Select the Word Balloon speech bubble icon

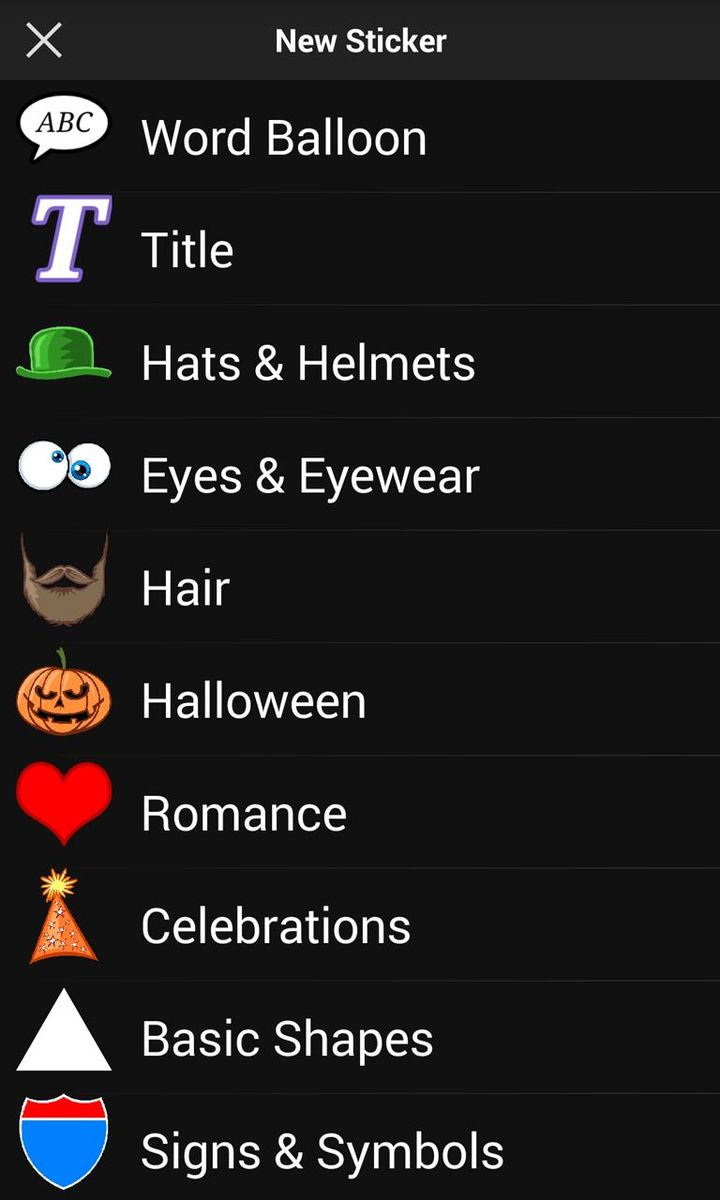click(63, 124)
